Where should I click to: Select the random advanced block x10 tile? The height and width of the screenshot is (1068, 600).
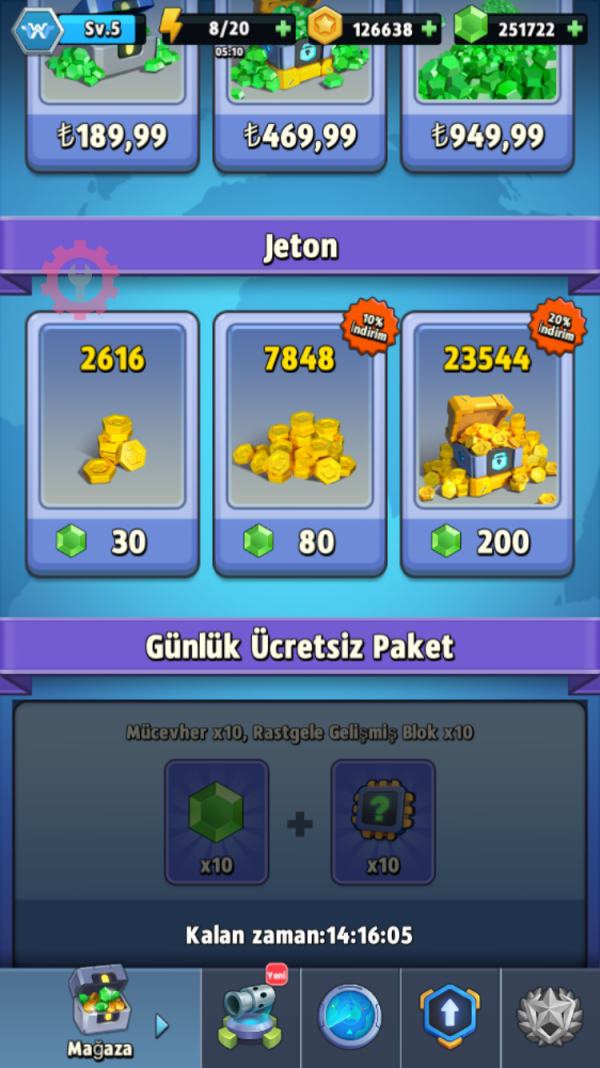click(383, 822)
